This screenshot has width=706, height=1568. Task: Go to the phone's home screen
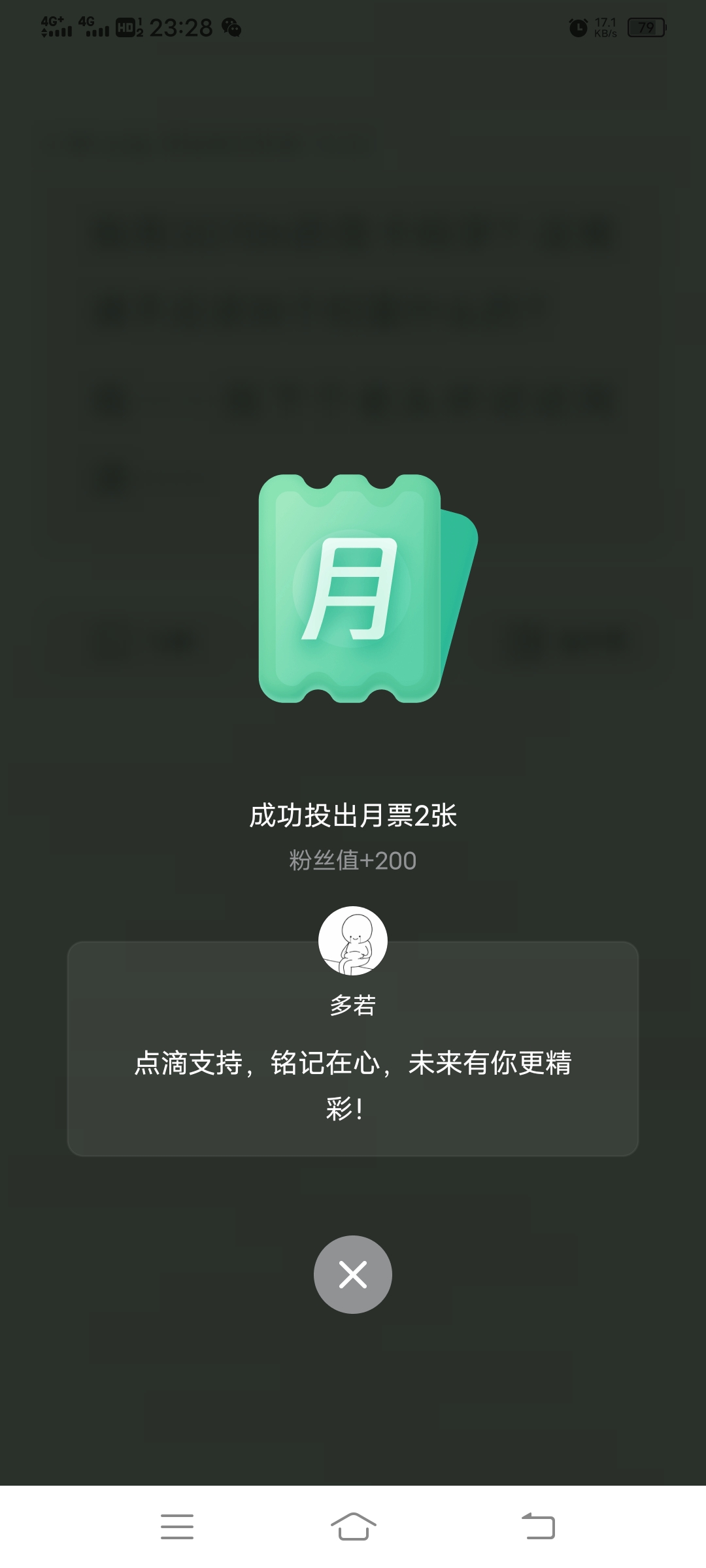[x=353, y=1527]
